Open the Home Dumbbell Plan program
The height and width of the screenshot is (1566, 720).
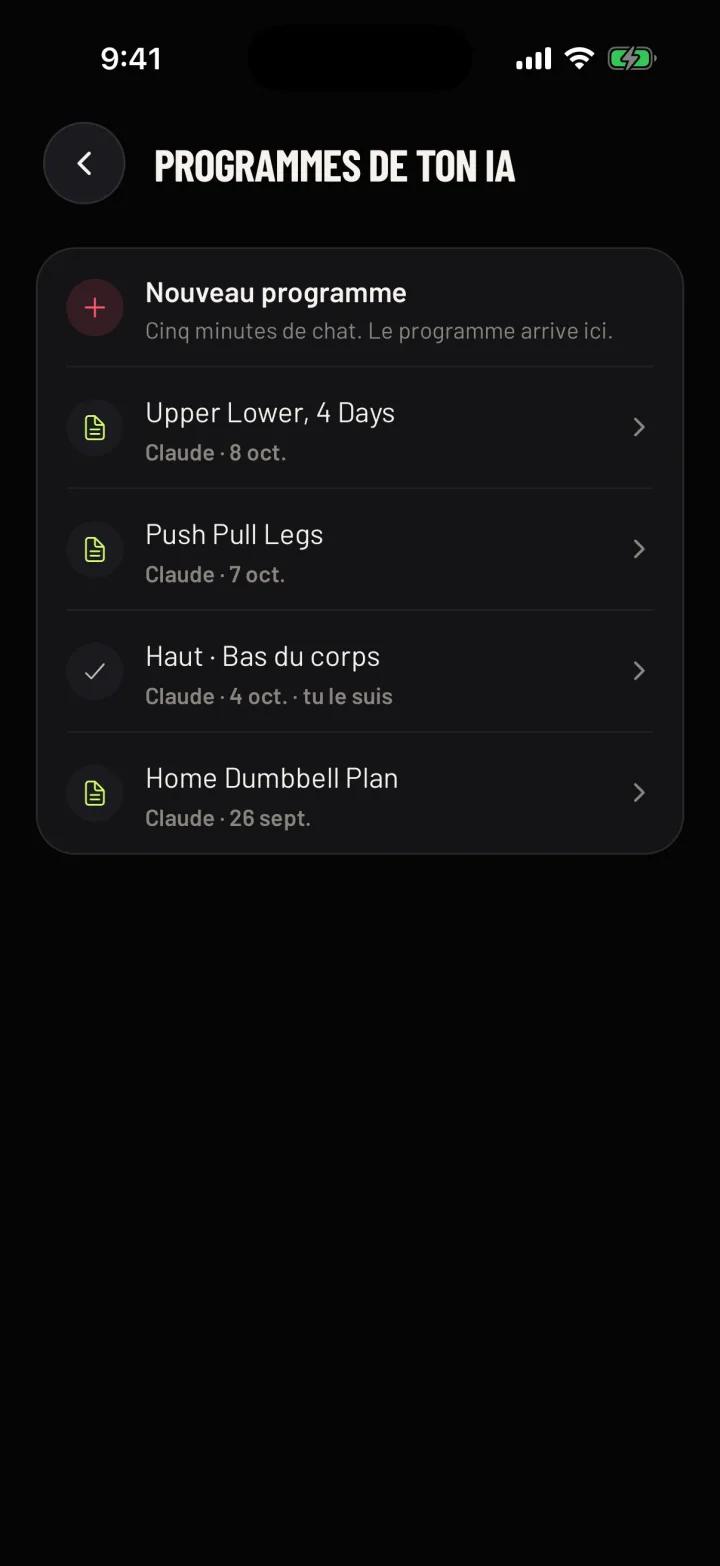pyautogui.click(x=360, y=793)
